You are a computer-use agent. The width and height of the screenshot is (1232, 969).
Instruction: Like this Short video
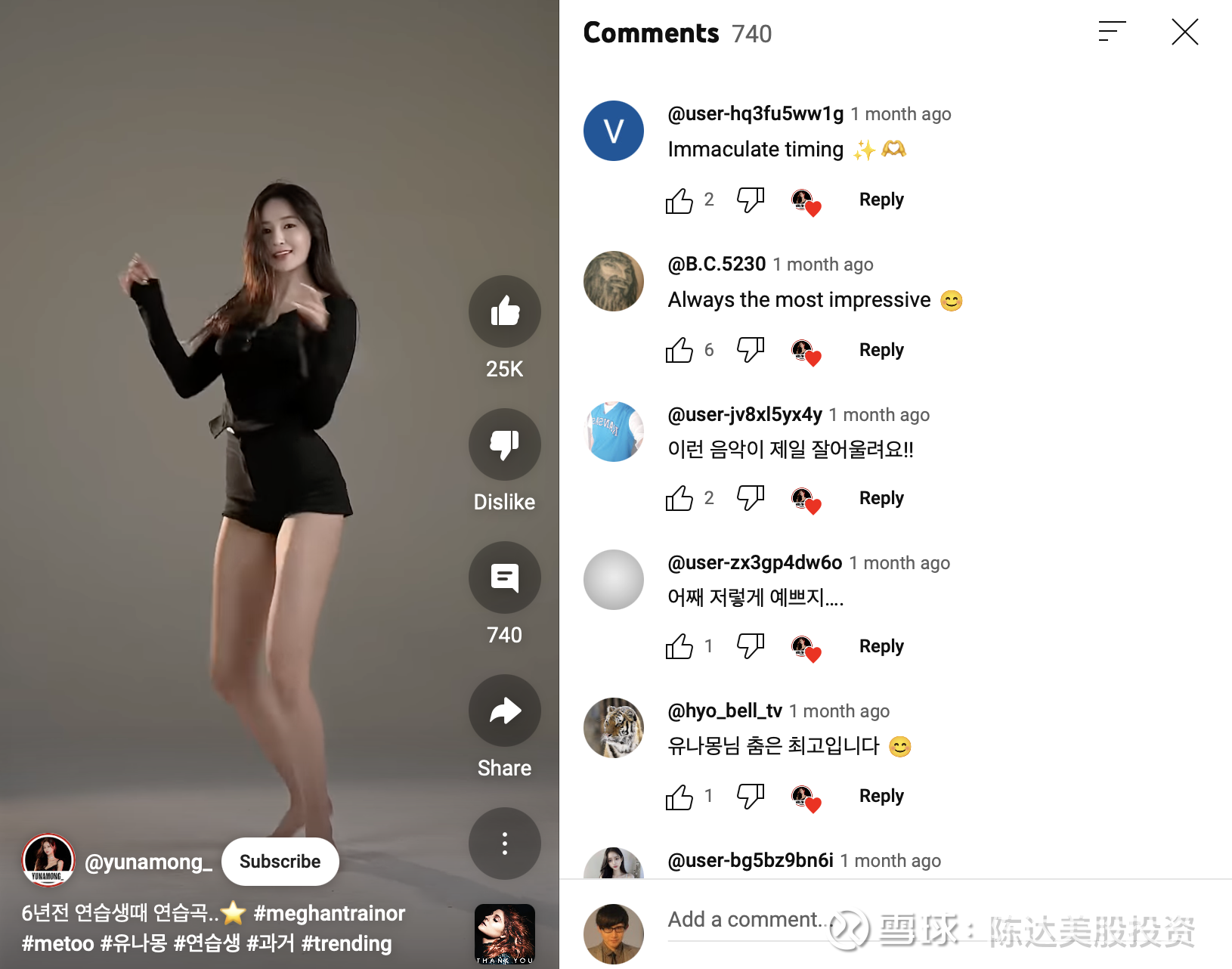(504, 311)
